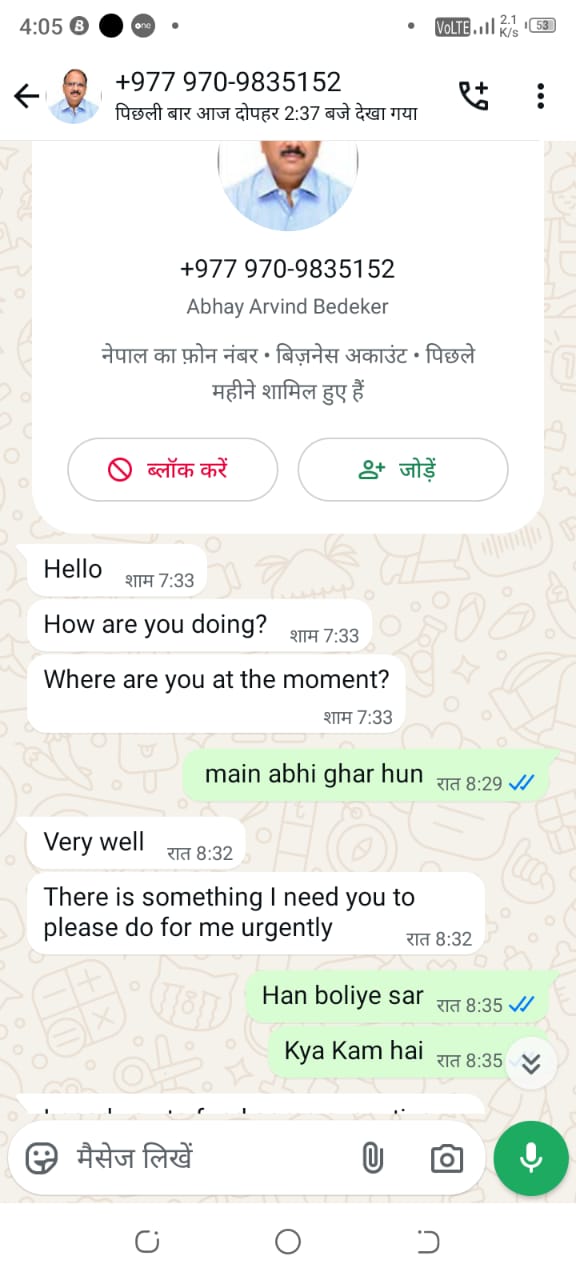
Task: Open the camera from the message bar
Action: [x=446, y=1158]
